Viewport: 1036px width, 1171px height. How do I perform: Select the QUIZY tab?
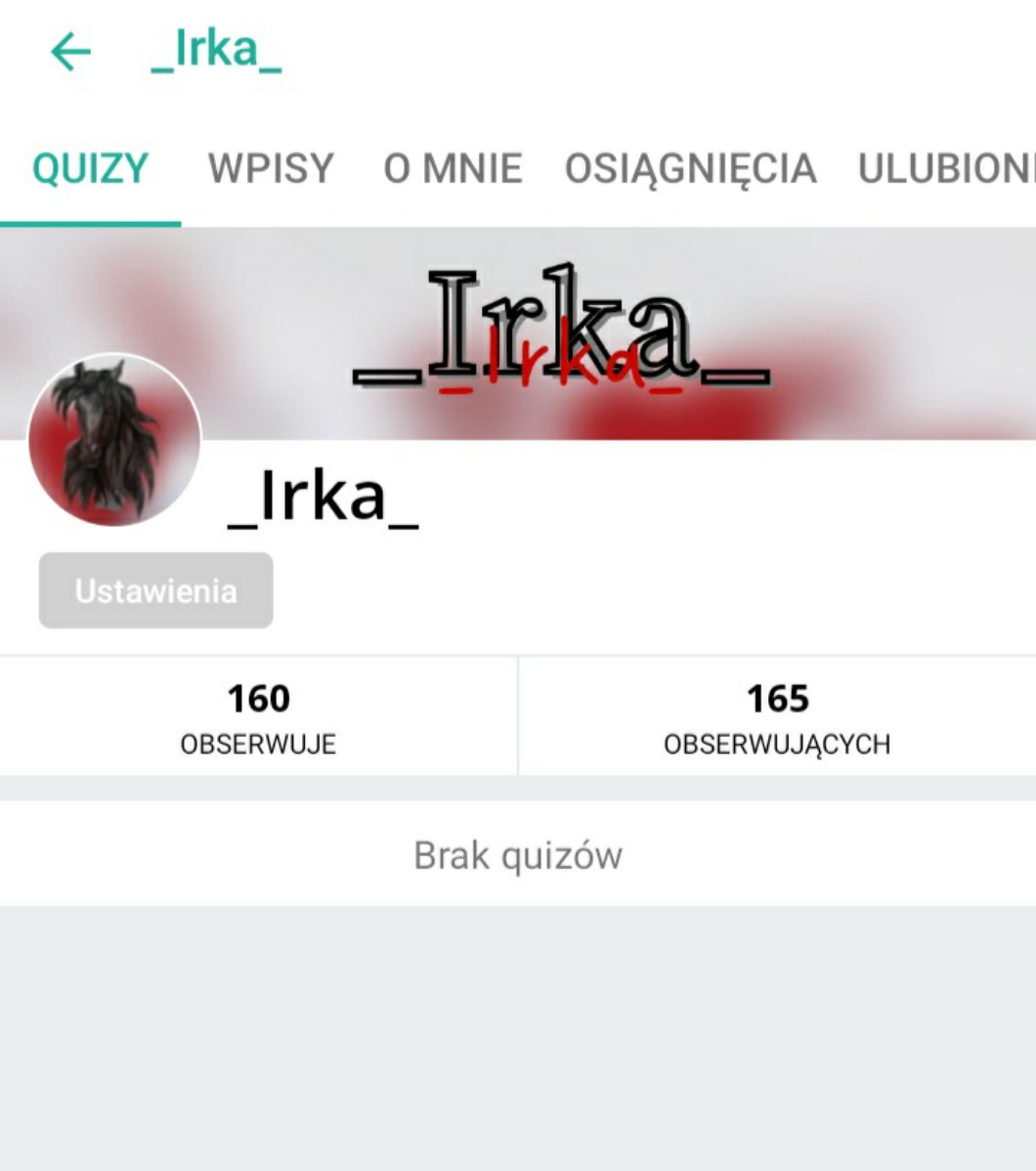tap(90, 169)
